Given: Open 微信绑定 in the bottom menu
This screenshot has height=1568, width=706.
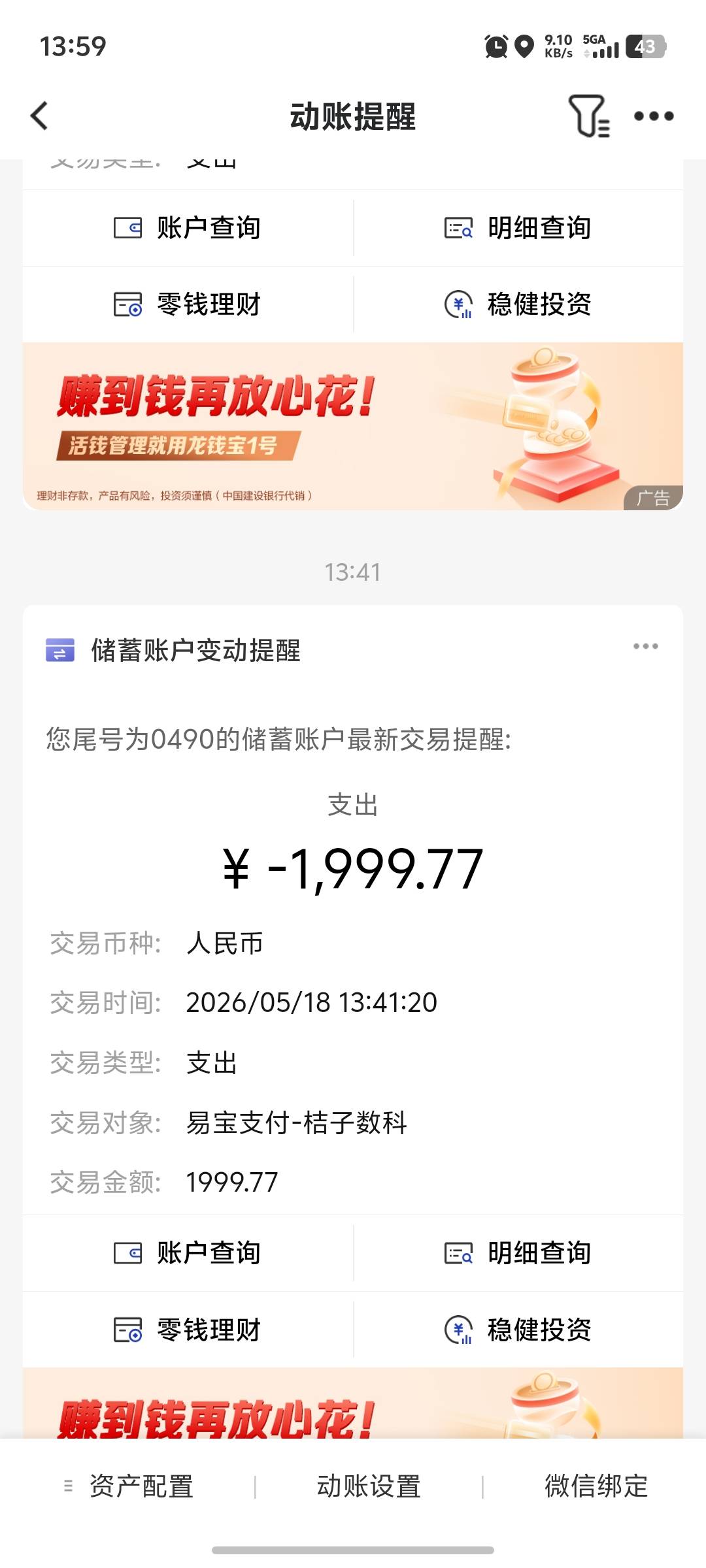Looking at the screenshot, I should [x=596, y=1486].
